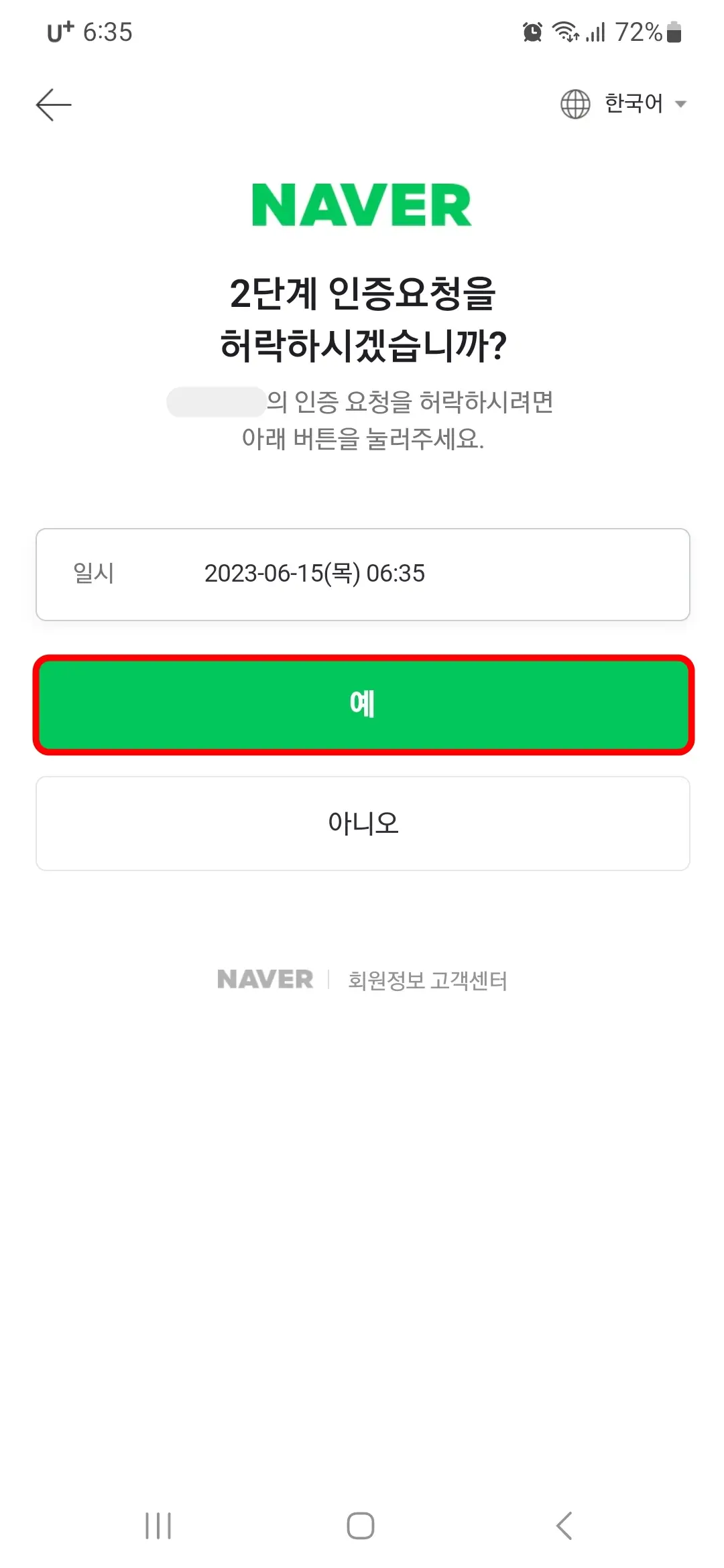Tap the masked account name area

[215, 401]
